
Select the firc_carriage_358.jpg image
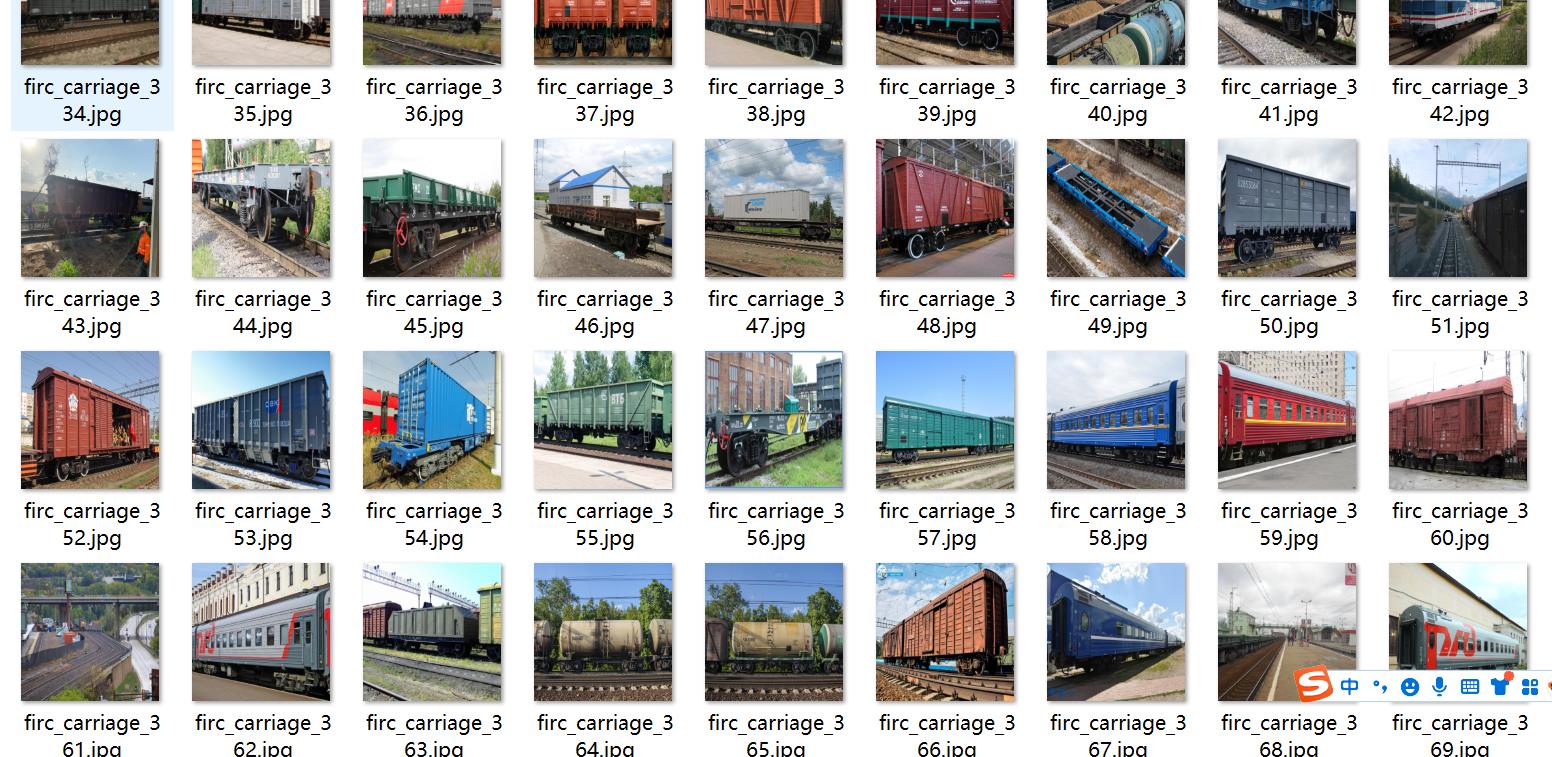(1116, 420)
